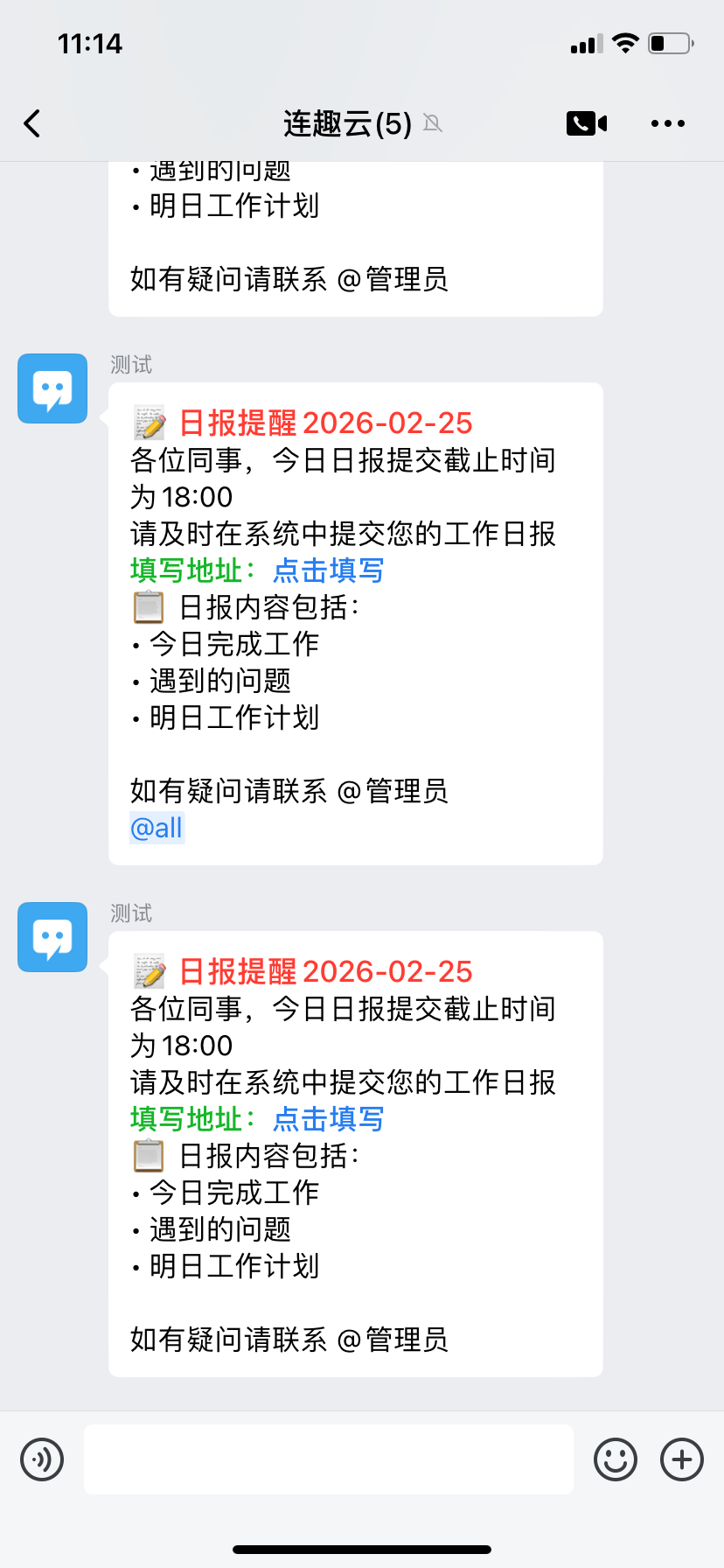Open 点击填写 link in the bottom message
Screen dimensions: 724x1568
(327, 1119)
